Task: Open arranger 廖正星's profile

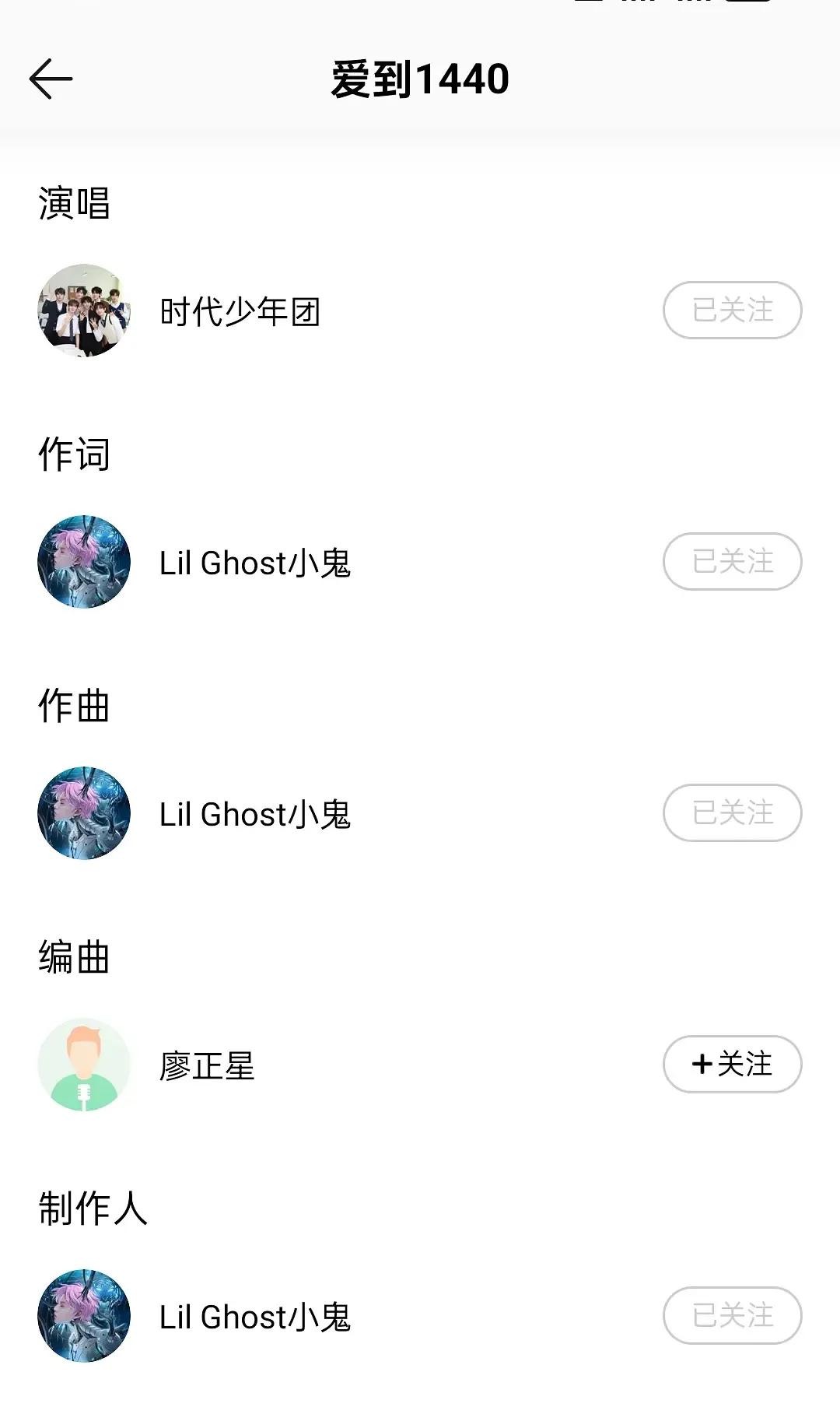Action: (x=207, y=1065)
